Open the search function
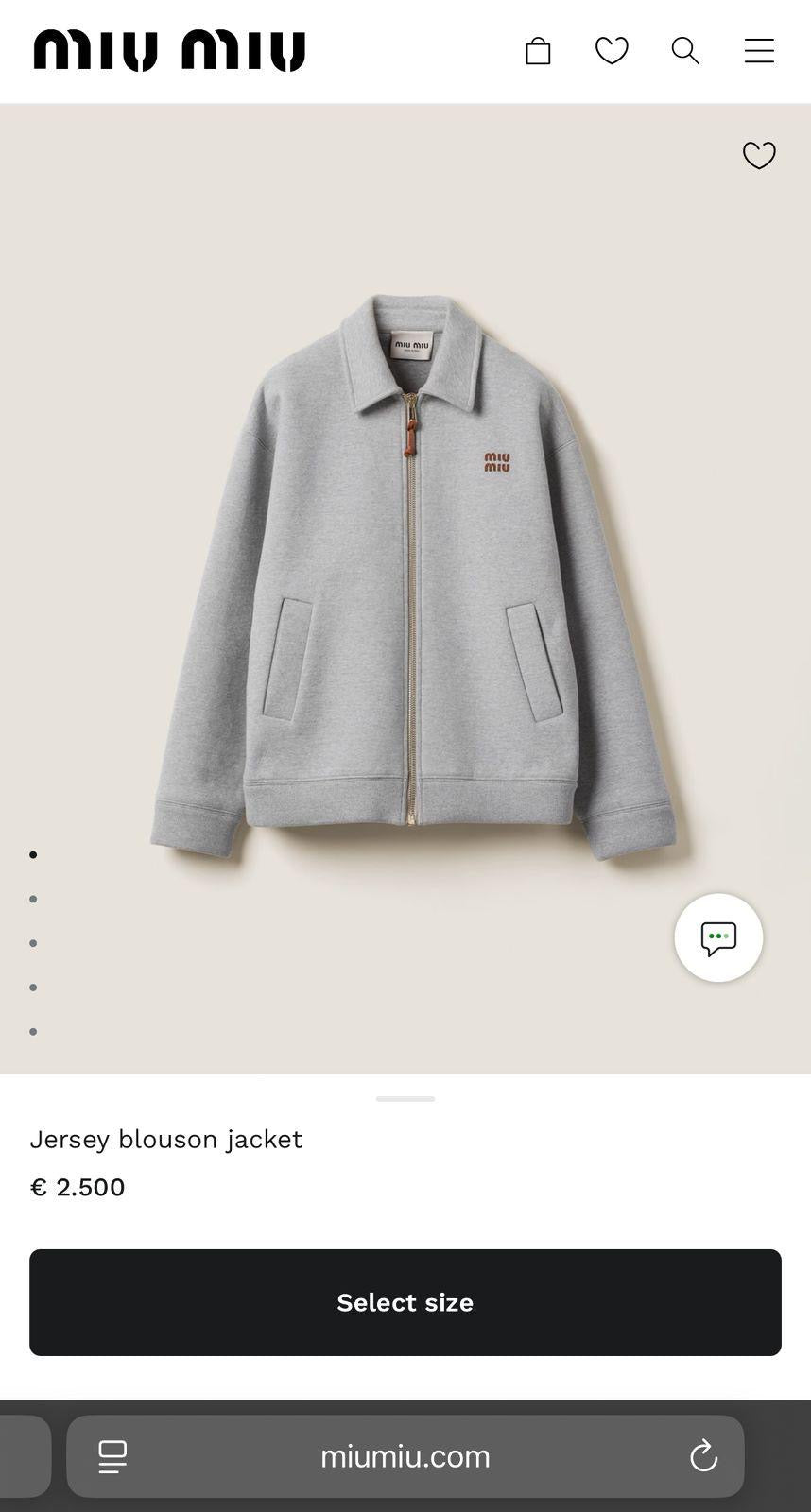 click(x=684, y=51)
